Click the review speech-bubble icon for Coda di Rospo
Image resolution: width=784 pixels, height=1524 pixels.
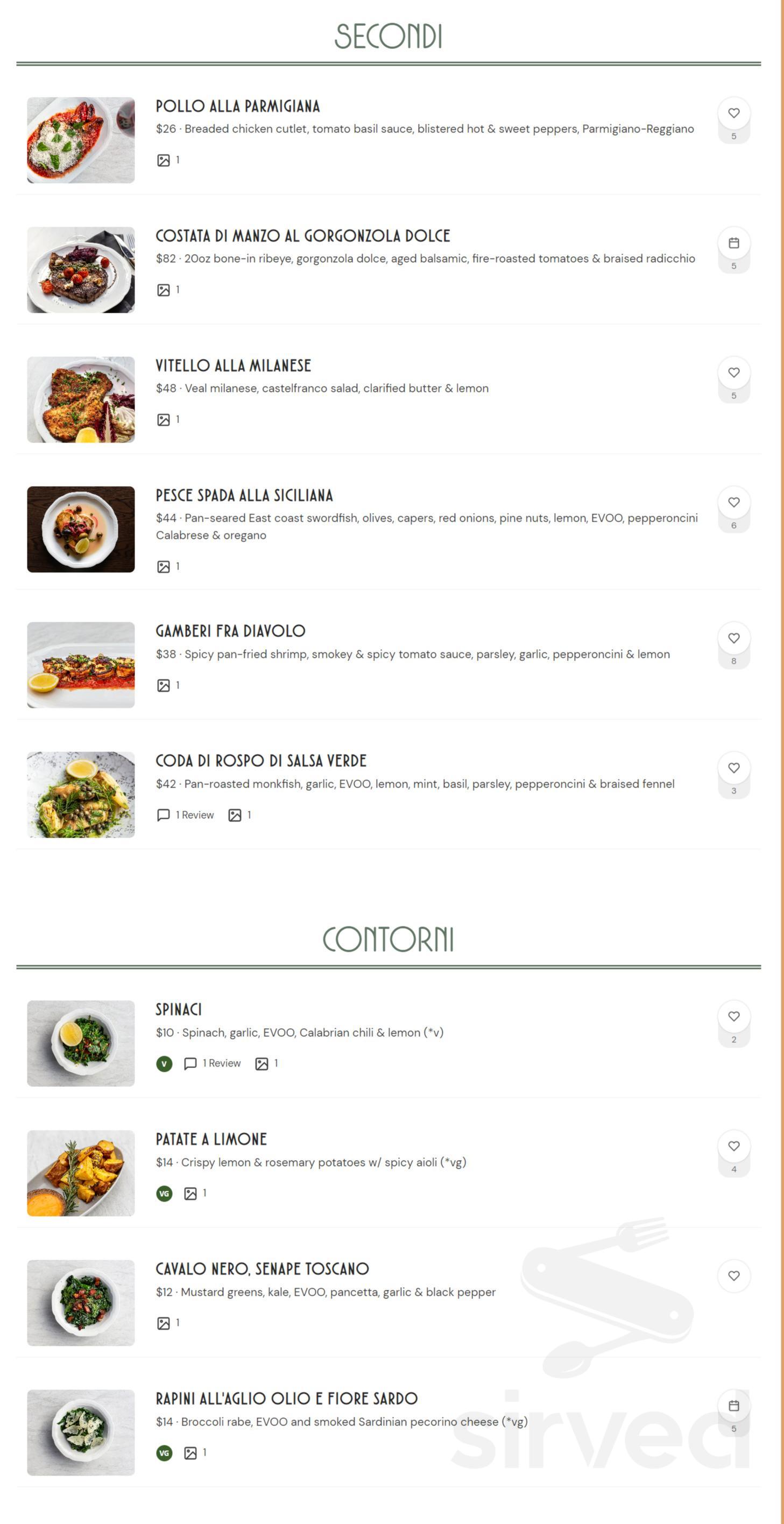164,814
